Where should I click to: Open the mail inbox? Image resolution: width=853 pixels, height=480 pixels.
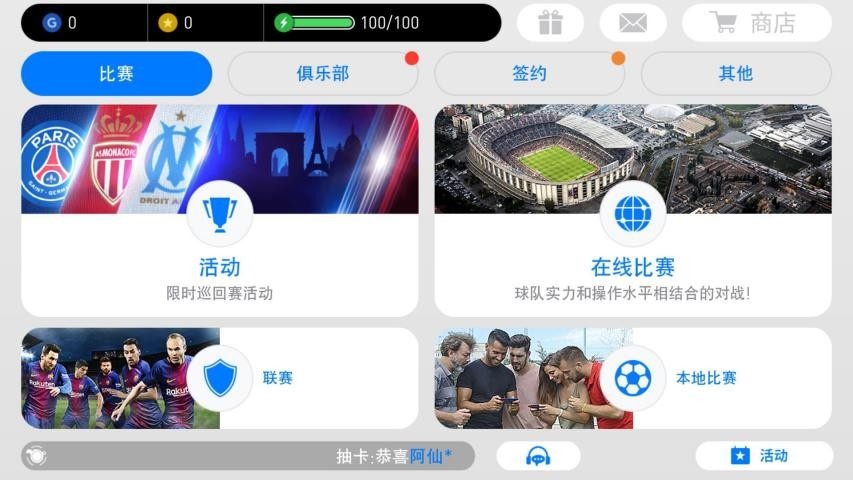coord(632,22)
